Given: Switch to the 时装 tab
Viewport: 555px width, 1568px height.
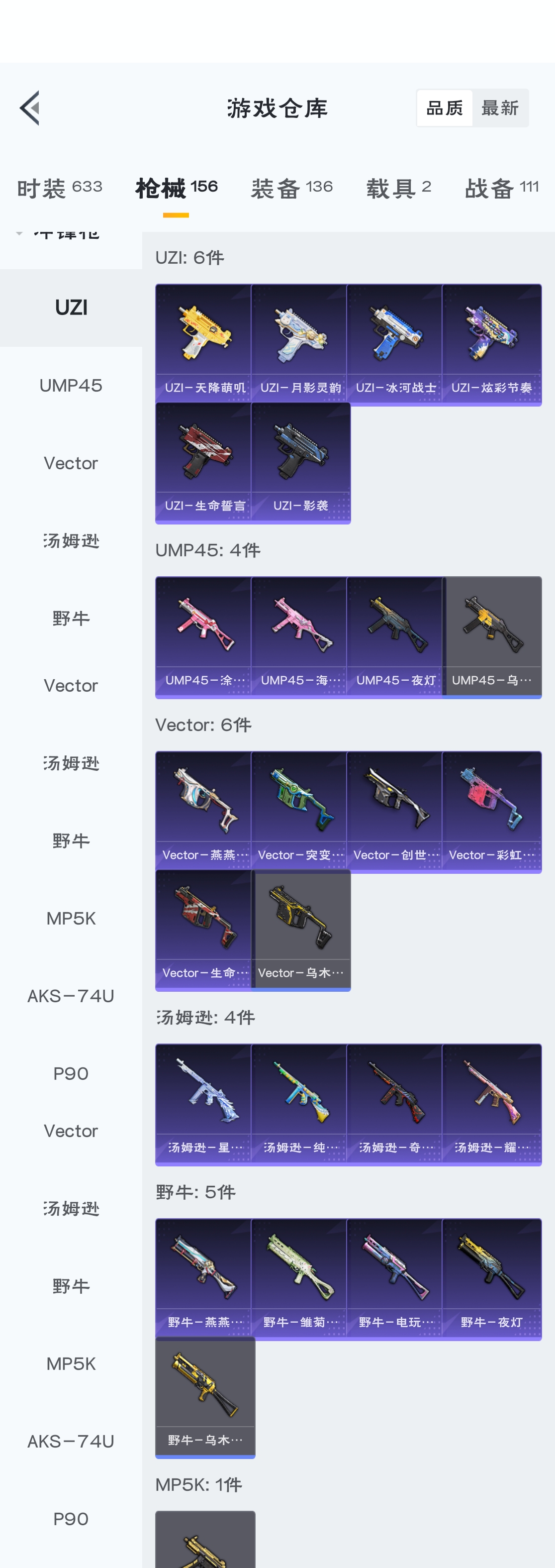Looking at the screenshot, I should pyautogui.click(x=60, y=188).
